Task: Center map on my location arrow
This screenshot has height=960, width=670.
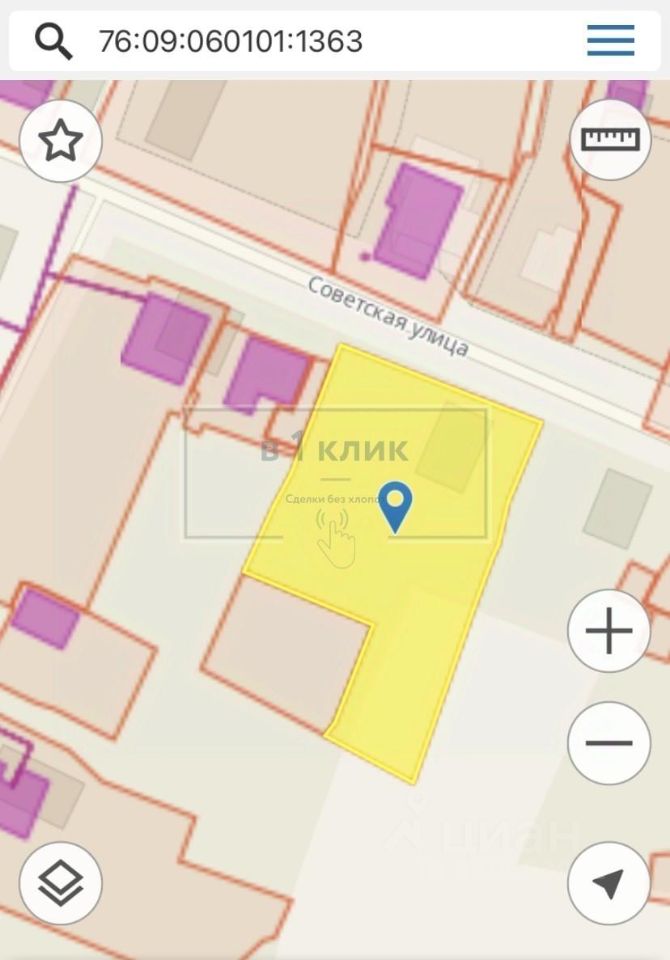Action: coord(609,883)
